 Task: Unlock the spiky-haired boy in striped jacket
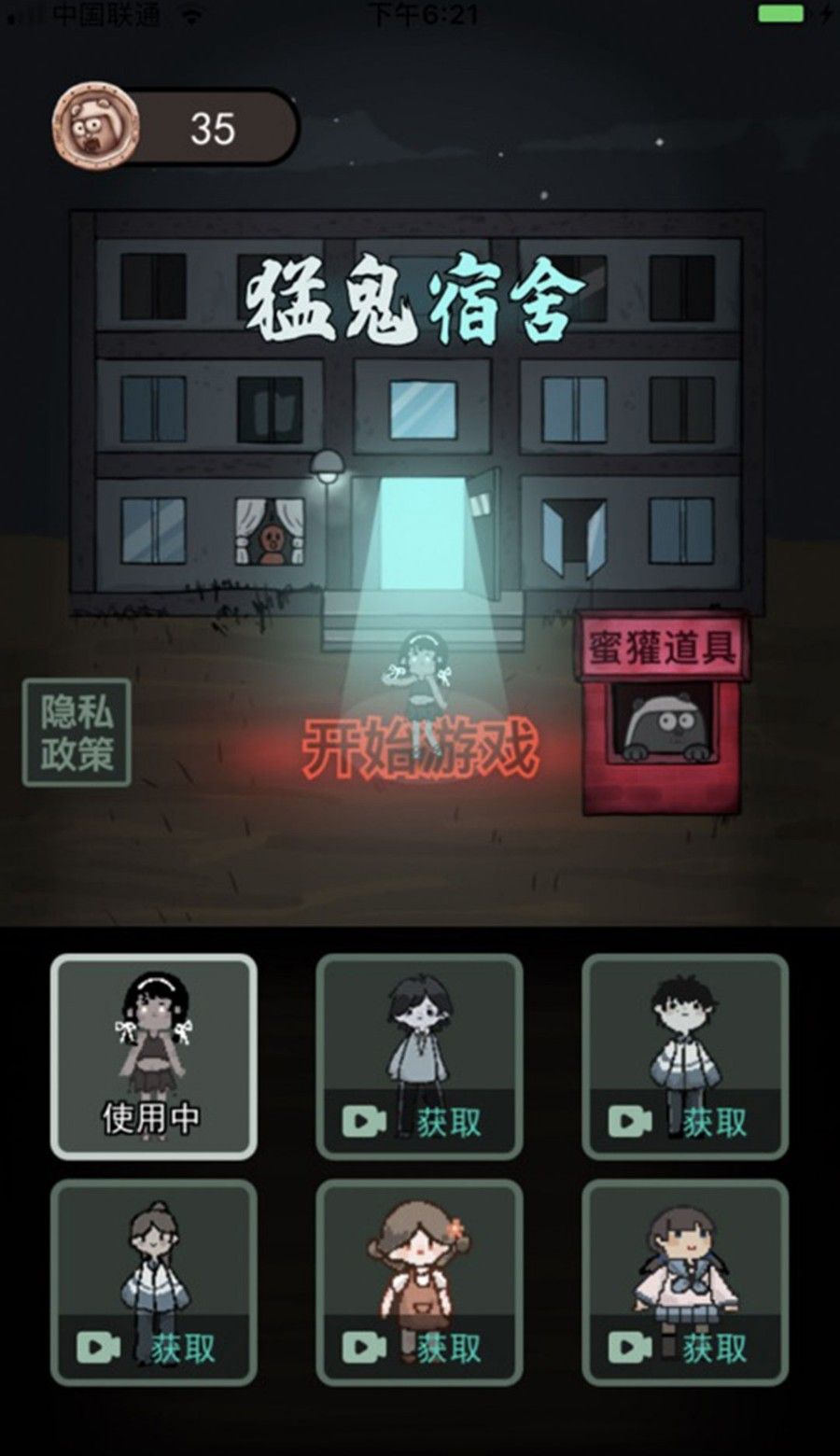(685, 1121)
